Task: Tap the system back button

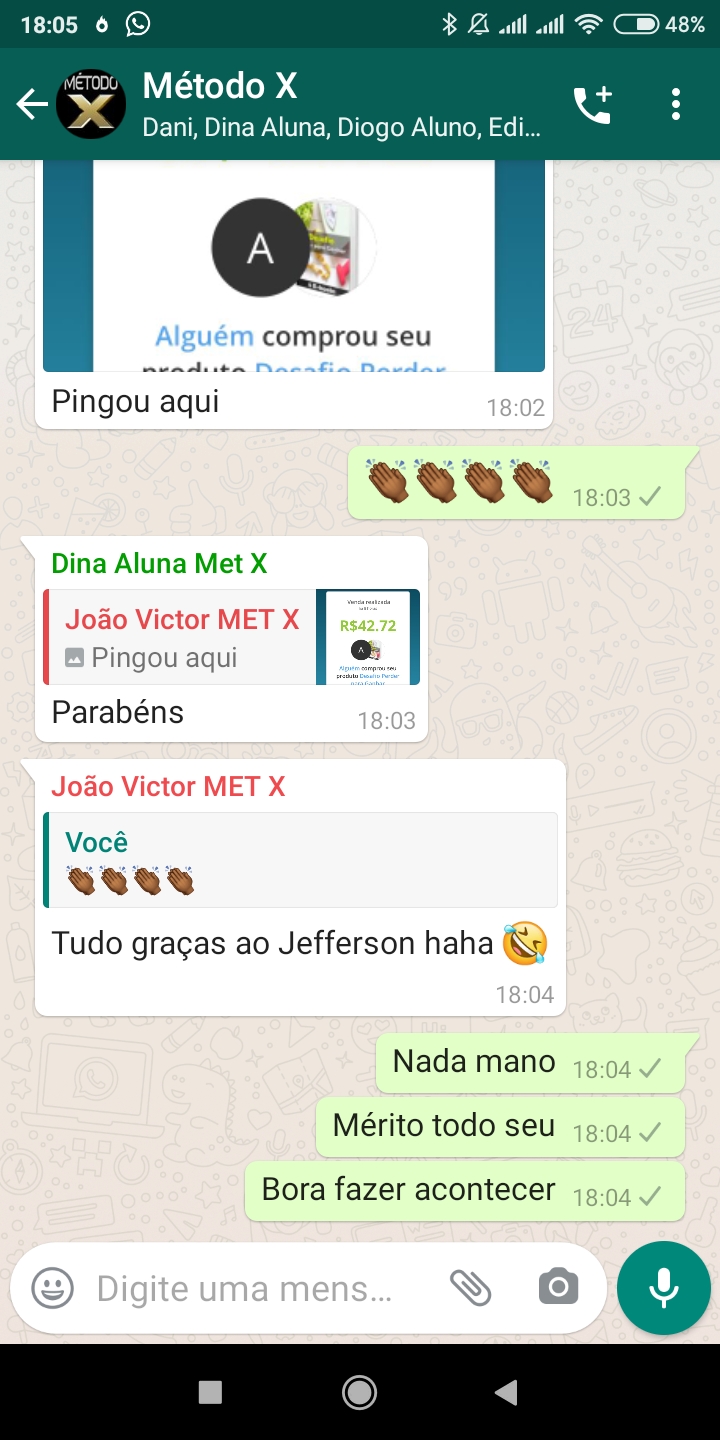Action: coord(507,1392)
